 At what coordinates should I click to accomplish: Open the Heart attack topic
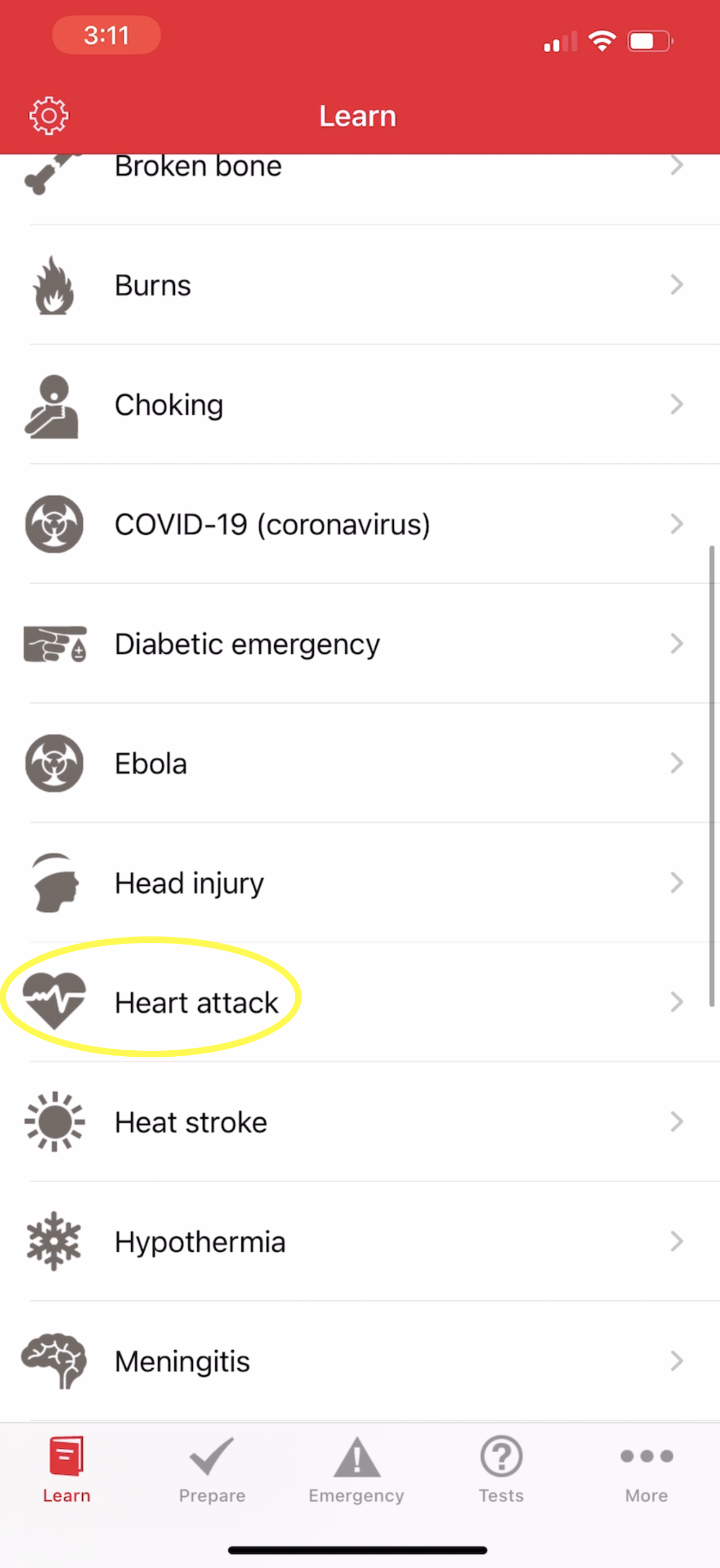(x=359, y=1002)
